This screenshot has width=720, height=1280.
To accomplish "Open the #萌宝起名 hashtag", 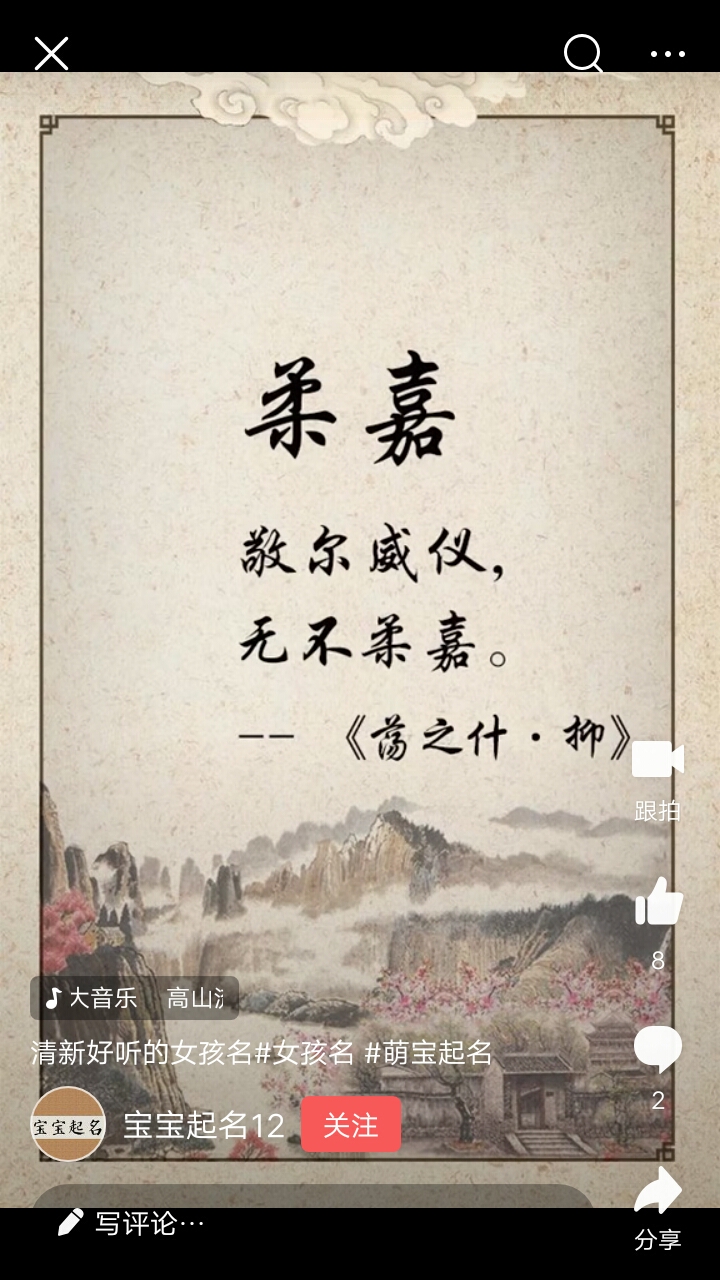I will point(428,1052).
